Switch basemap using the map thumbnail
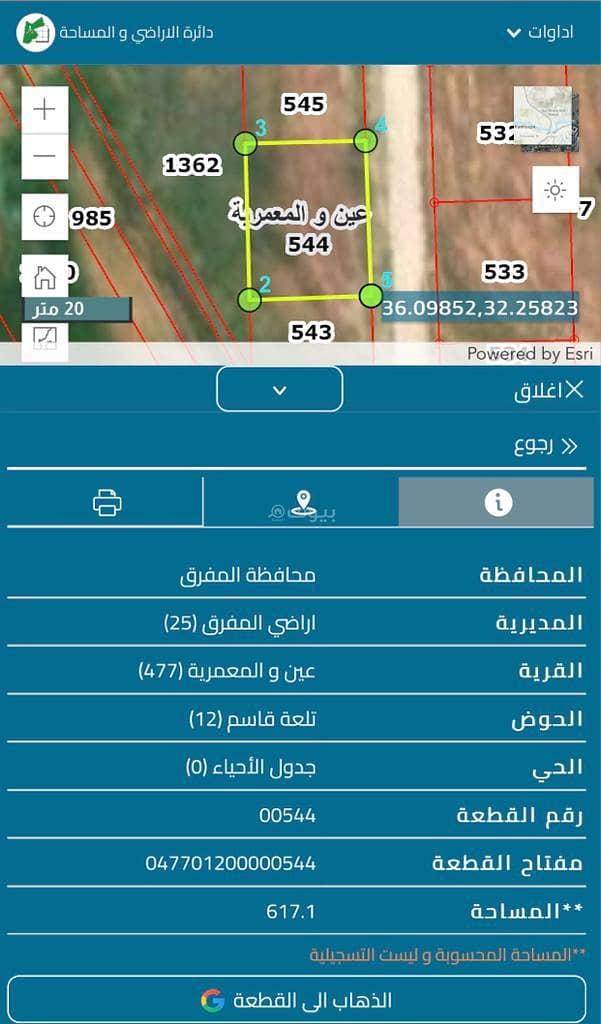Image resolution: width=601 pixels, height=1024 pixels. tap(542, 117)
